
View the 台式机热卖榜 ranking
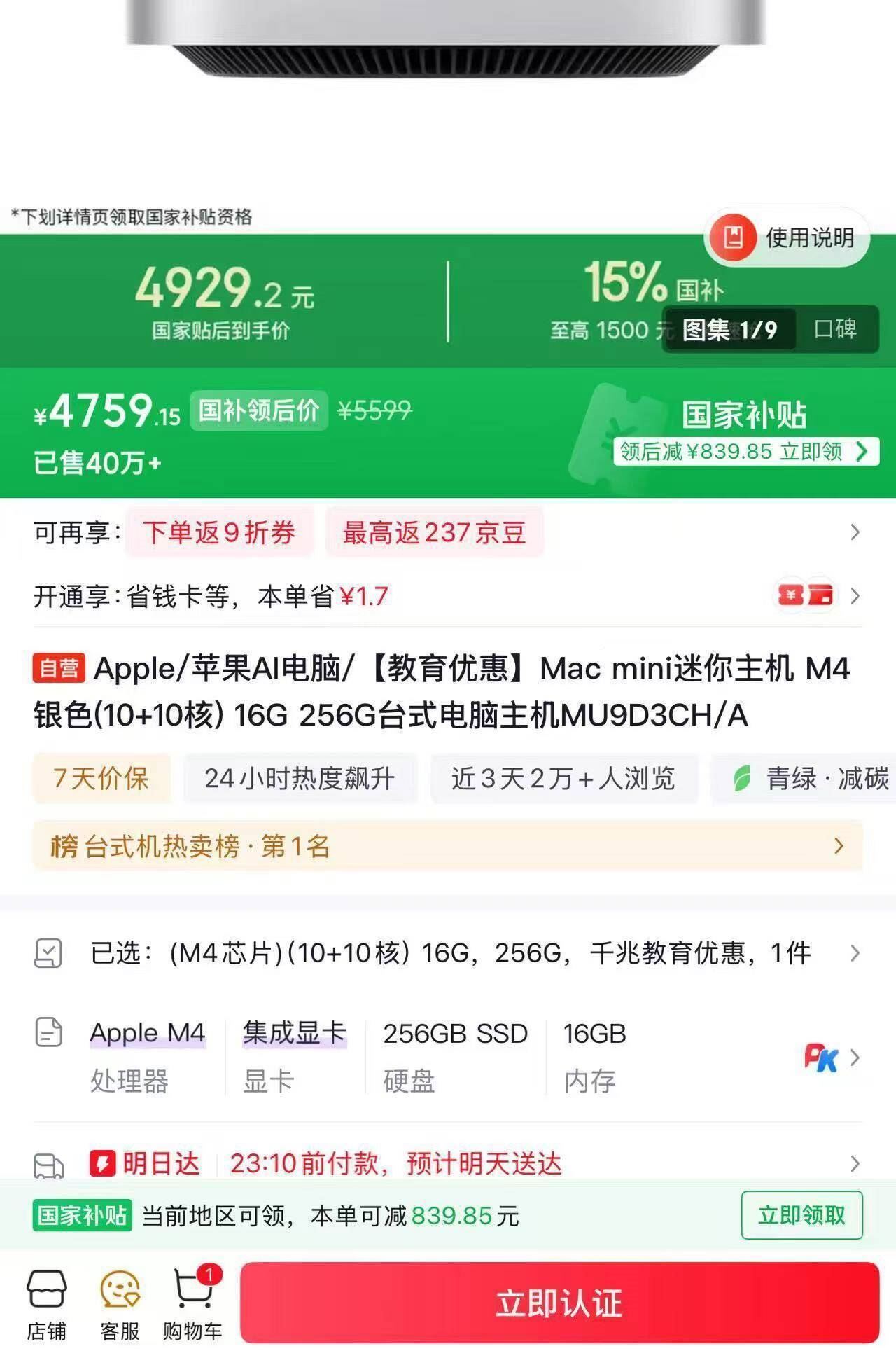point(448,846)
